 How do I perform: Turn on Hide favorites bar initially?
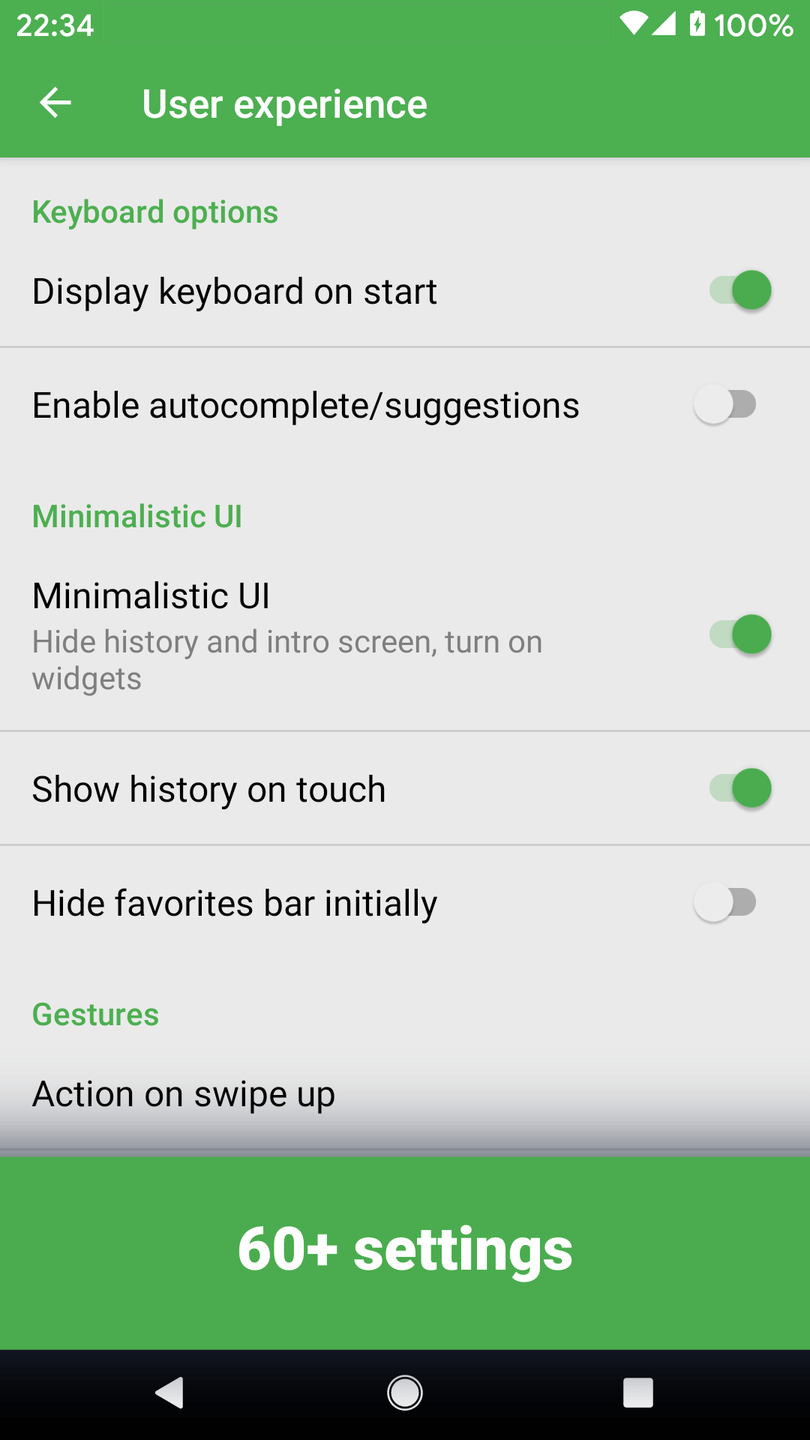pyautogui.click(x=726, y=903)
